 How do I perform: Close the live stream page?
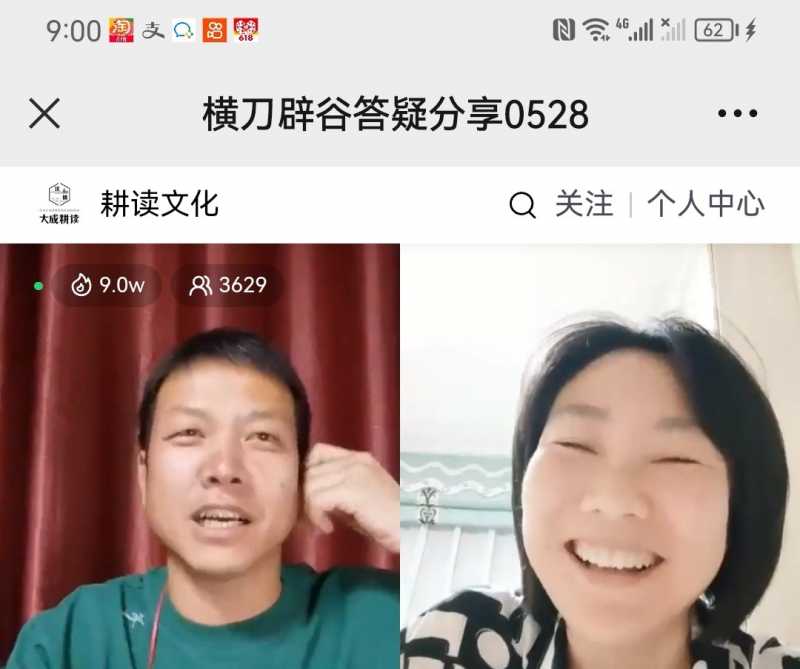44,114
